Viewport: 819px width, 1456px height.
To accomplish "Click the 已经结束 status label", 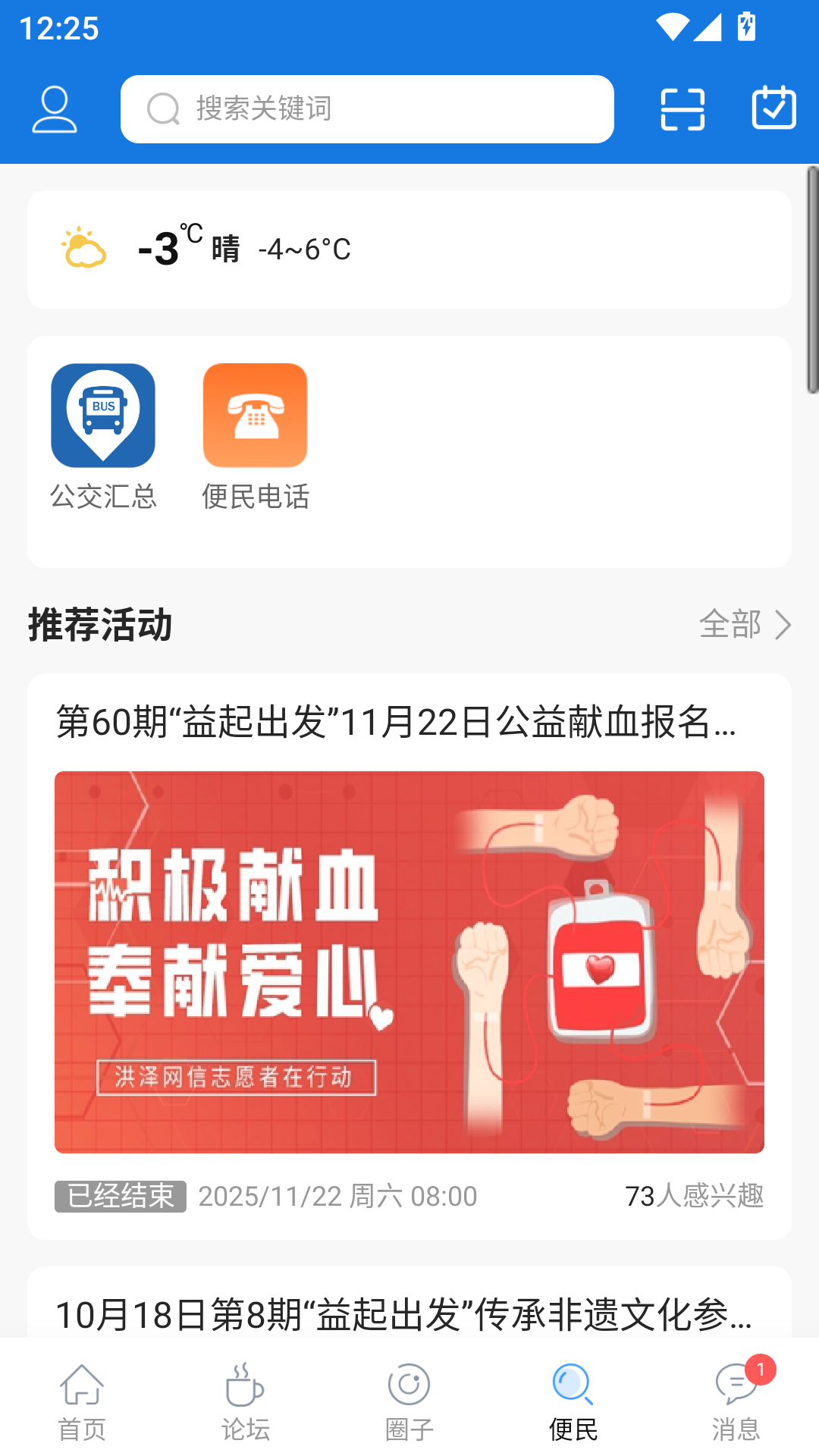I will tap(121, 1196).
